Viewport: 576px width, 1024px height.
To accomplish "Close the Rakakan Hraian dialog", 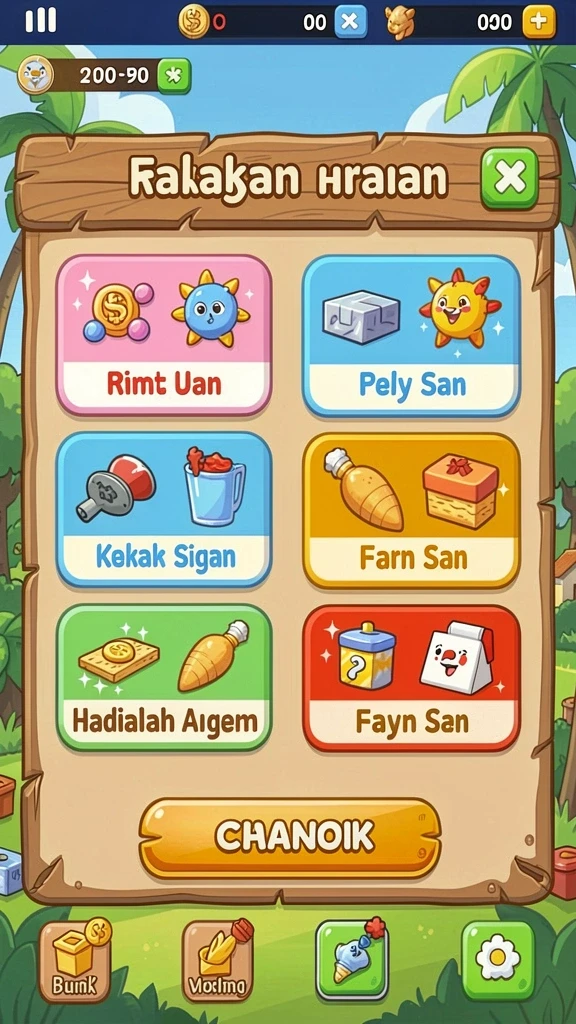I will pos(509,178).
